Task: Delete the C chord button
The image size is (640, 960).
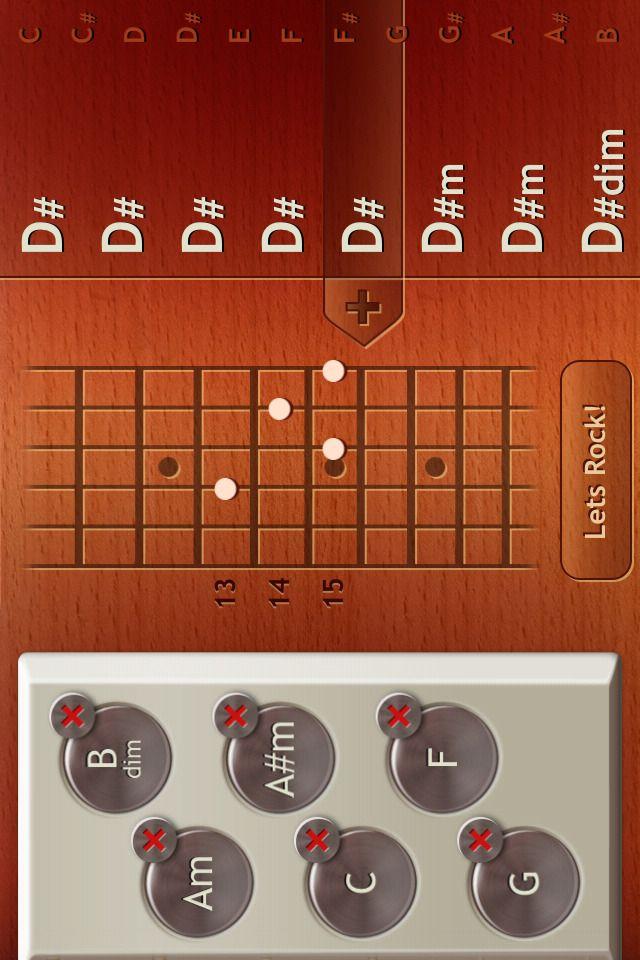Action: pos(317,840)
